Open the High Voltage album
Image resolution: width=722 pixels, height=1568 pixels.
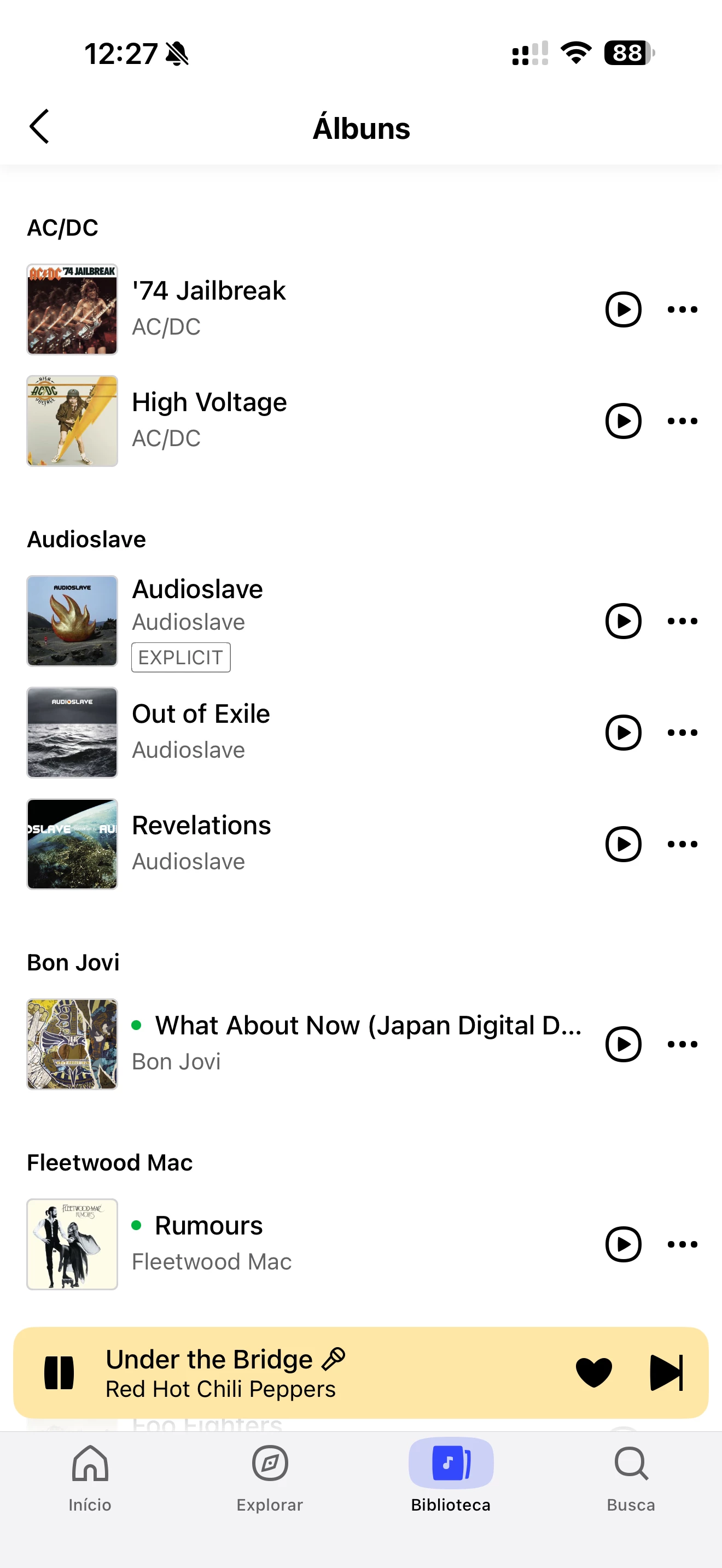(x=209, y=403)
